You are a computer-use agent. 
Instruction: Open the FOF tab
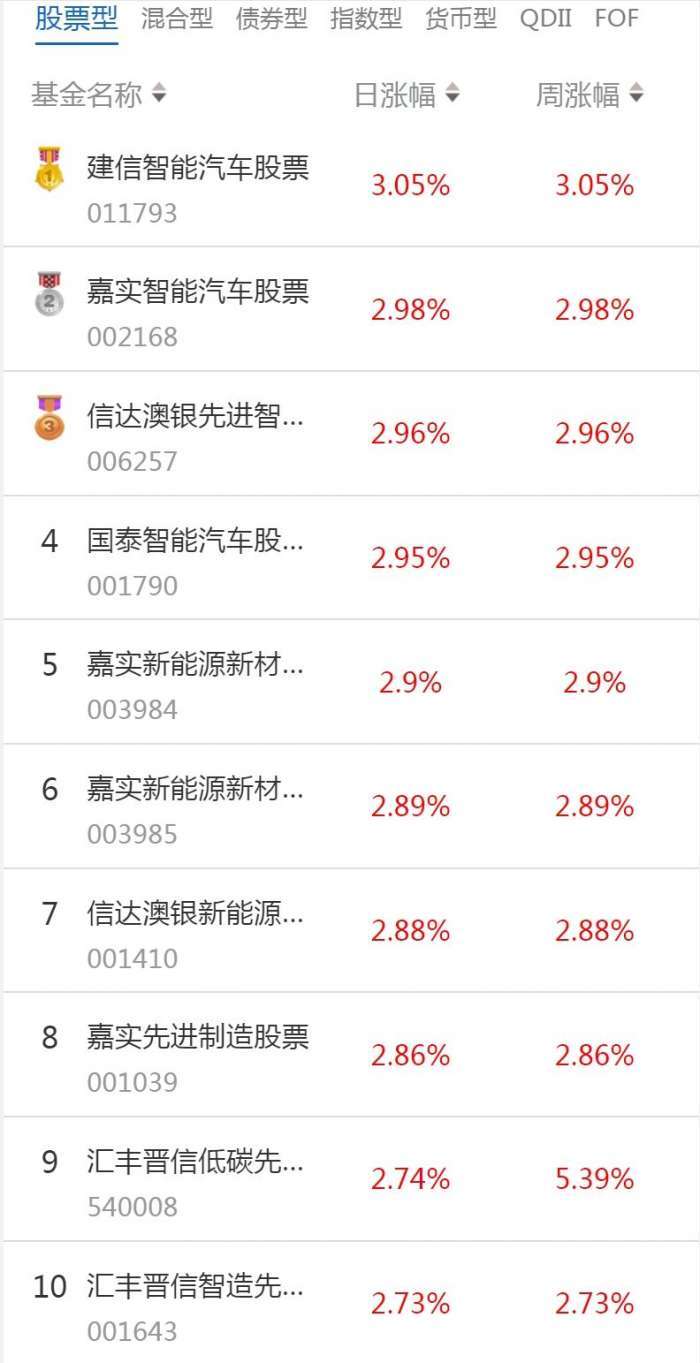tap(616, 18)
